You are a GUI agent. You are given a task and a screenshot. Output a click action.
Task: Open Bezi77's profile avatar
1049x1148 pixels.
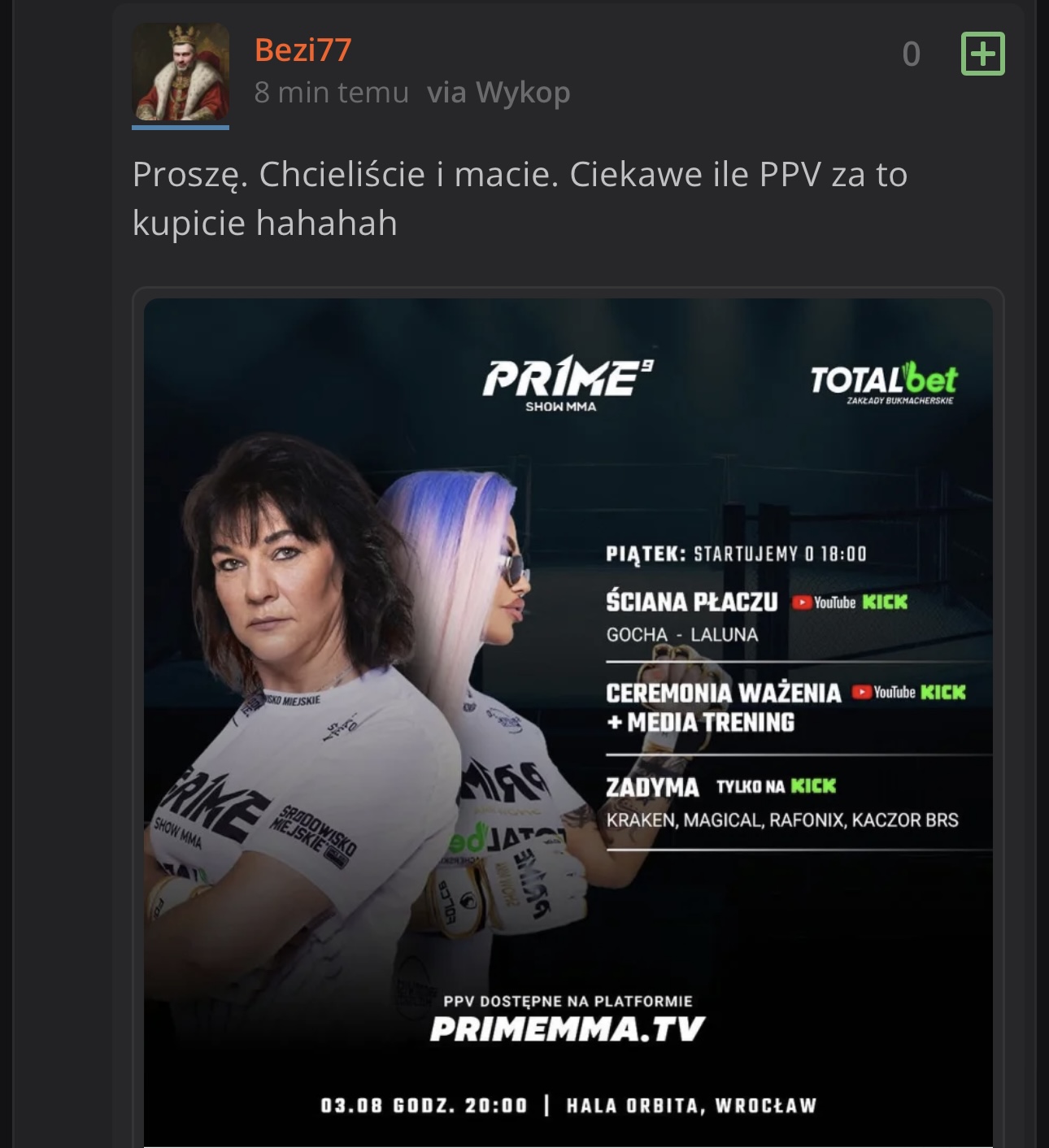point(181,73)
